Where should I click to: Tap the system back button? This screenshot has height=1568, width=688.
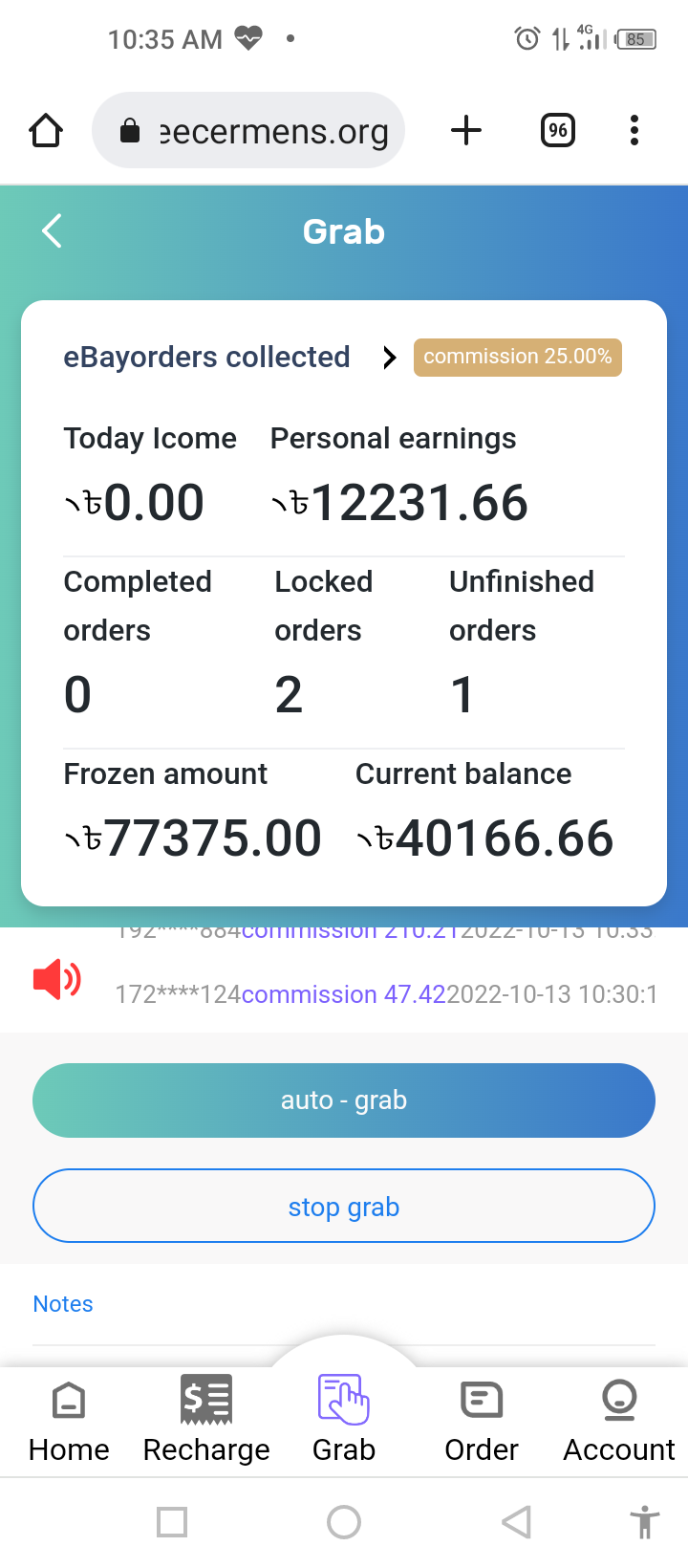point(516,1522)
